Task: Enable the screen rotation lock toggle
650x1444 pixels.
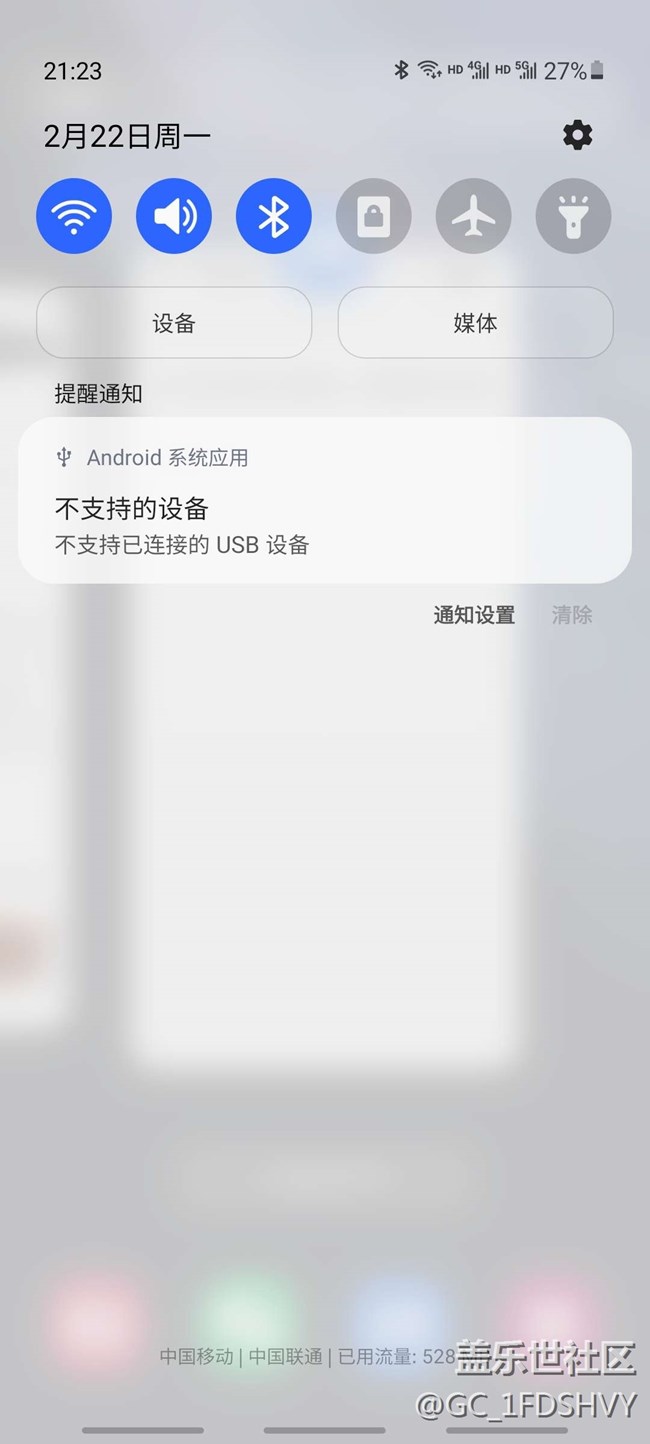Action: 374,216
